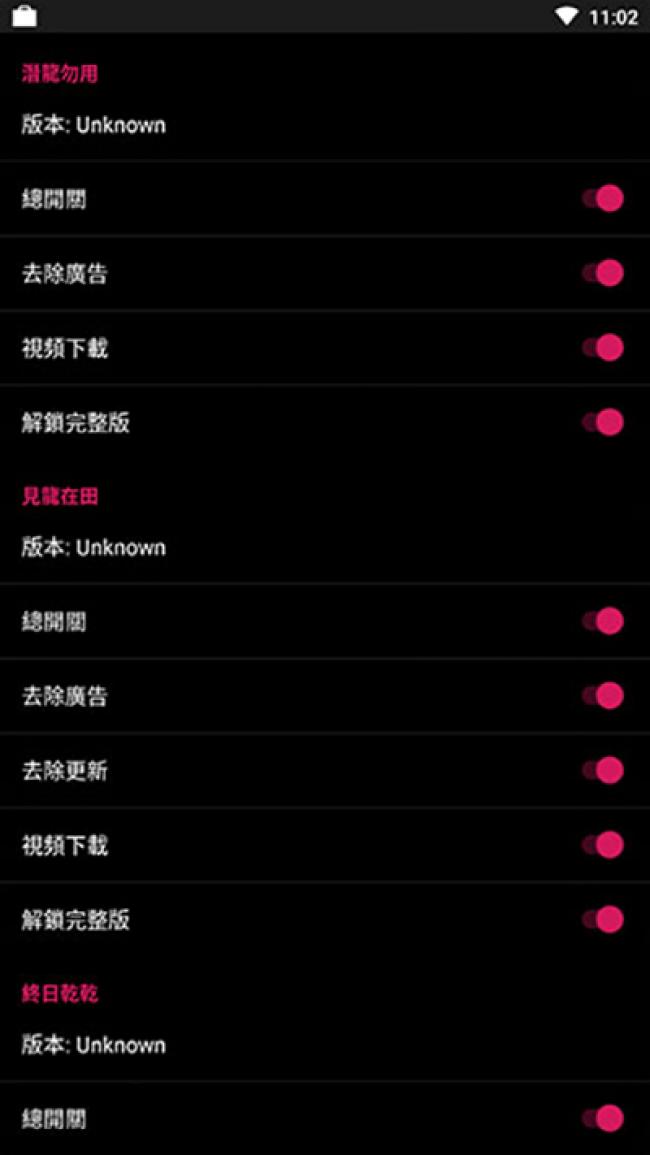Turn off 總開關 in the 潛龍勿用 section
Image resolution: width=650 pixels, height=1155 pixels.
(x=603, y=198)
